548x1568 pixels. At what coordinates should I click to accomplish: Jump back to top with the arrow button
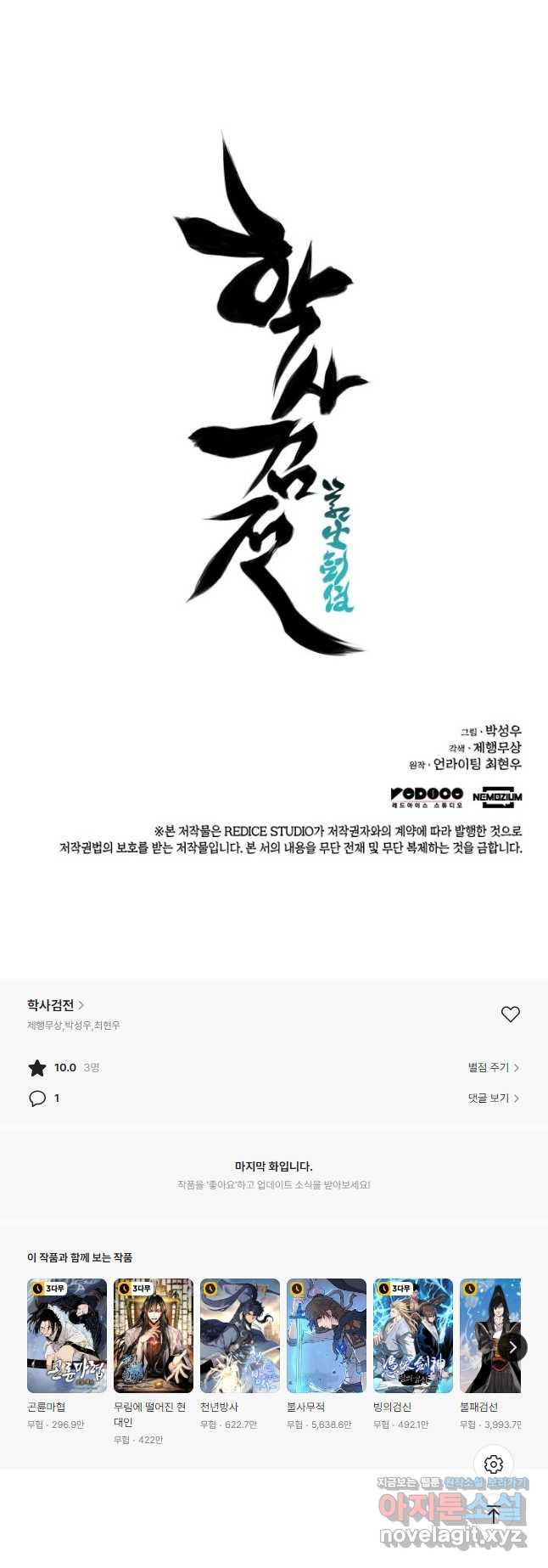[x=494, y=1515]
